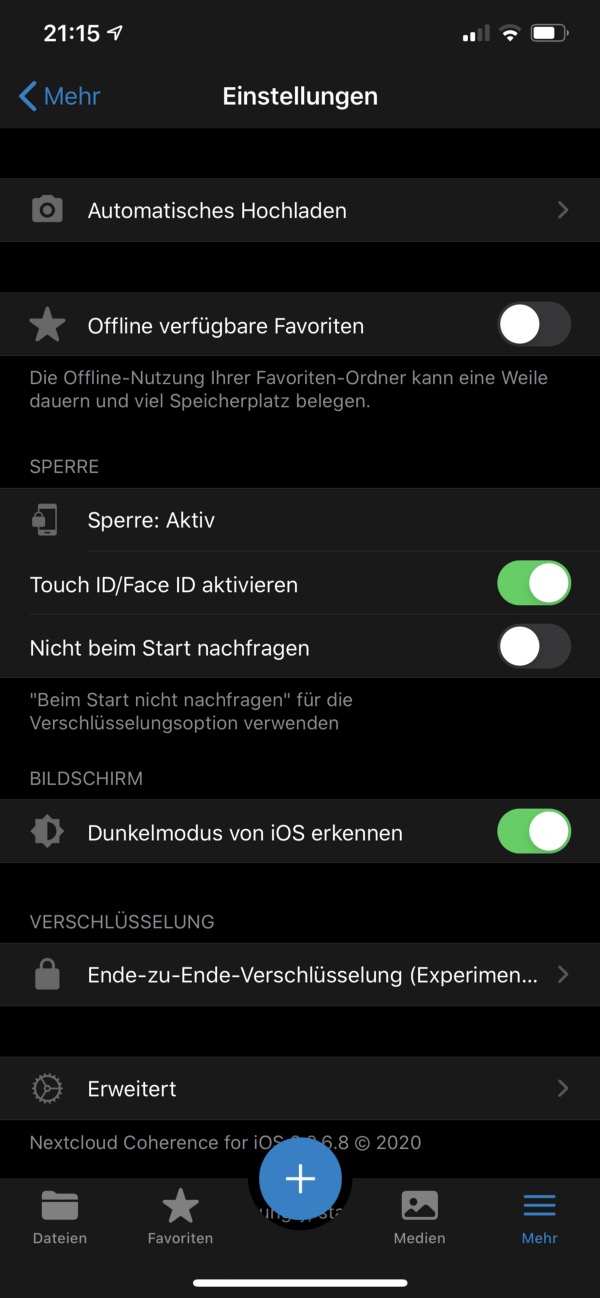Switch to the Favoriten tab
Image resolution: width=600 pixels, height=1298 pixels.
point(180,1216)
